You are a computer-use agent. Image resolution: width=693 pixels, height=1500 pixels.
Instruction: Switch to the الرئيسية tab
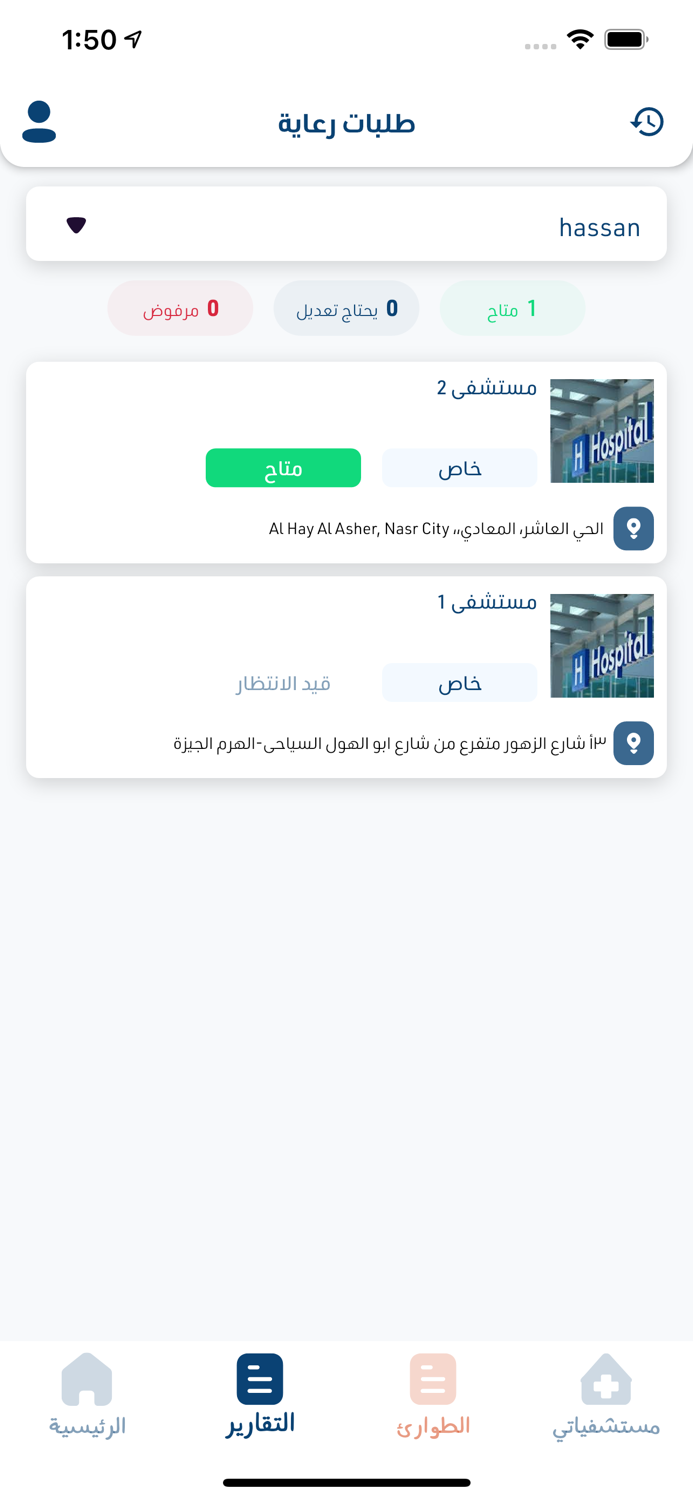click(87, 1395)
